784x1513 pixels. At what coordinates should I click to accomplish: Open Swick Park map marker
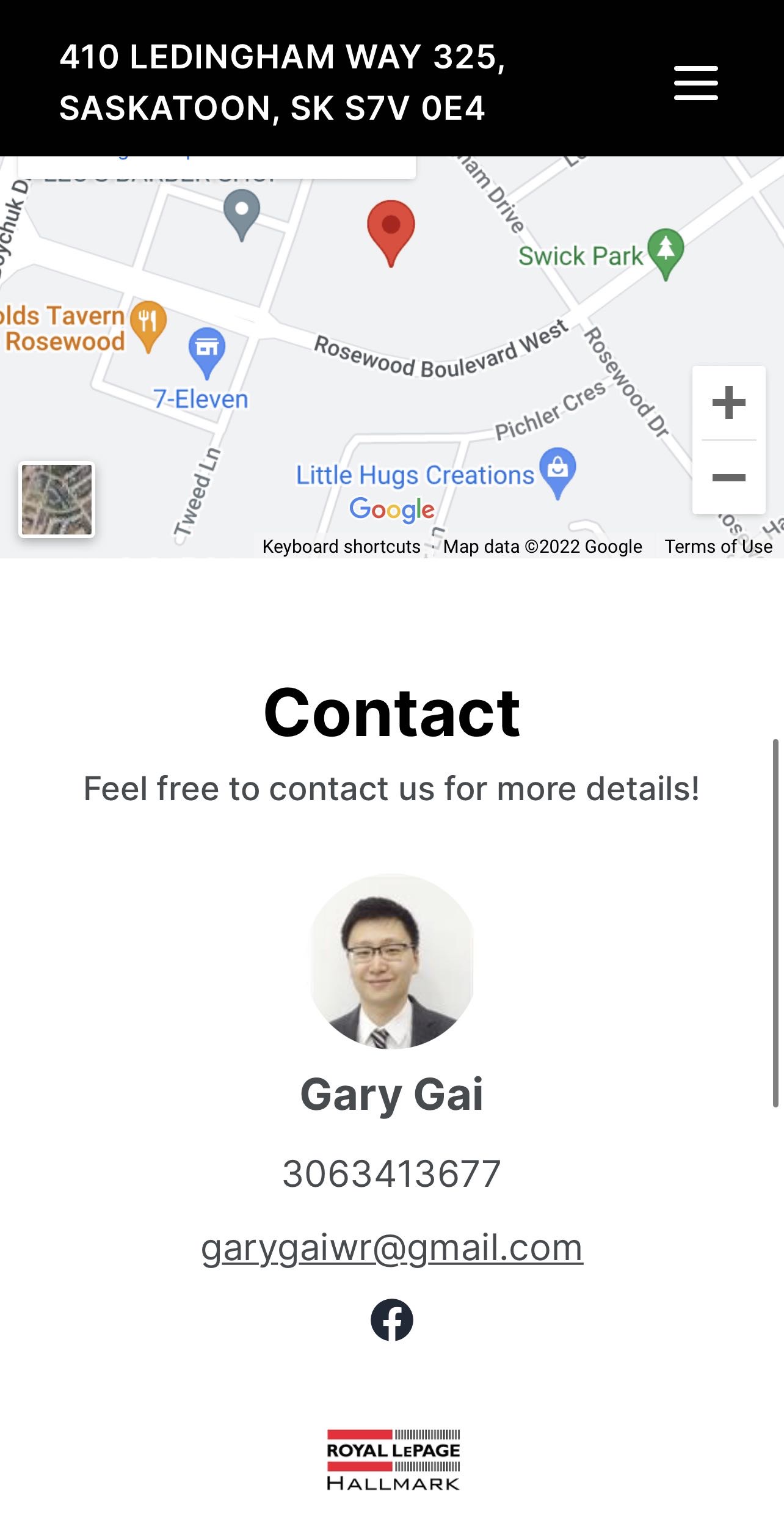pos(666,250)
